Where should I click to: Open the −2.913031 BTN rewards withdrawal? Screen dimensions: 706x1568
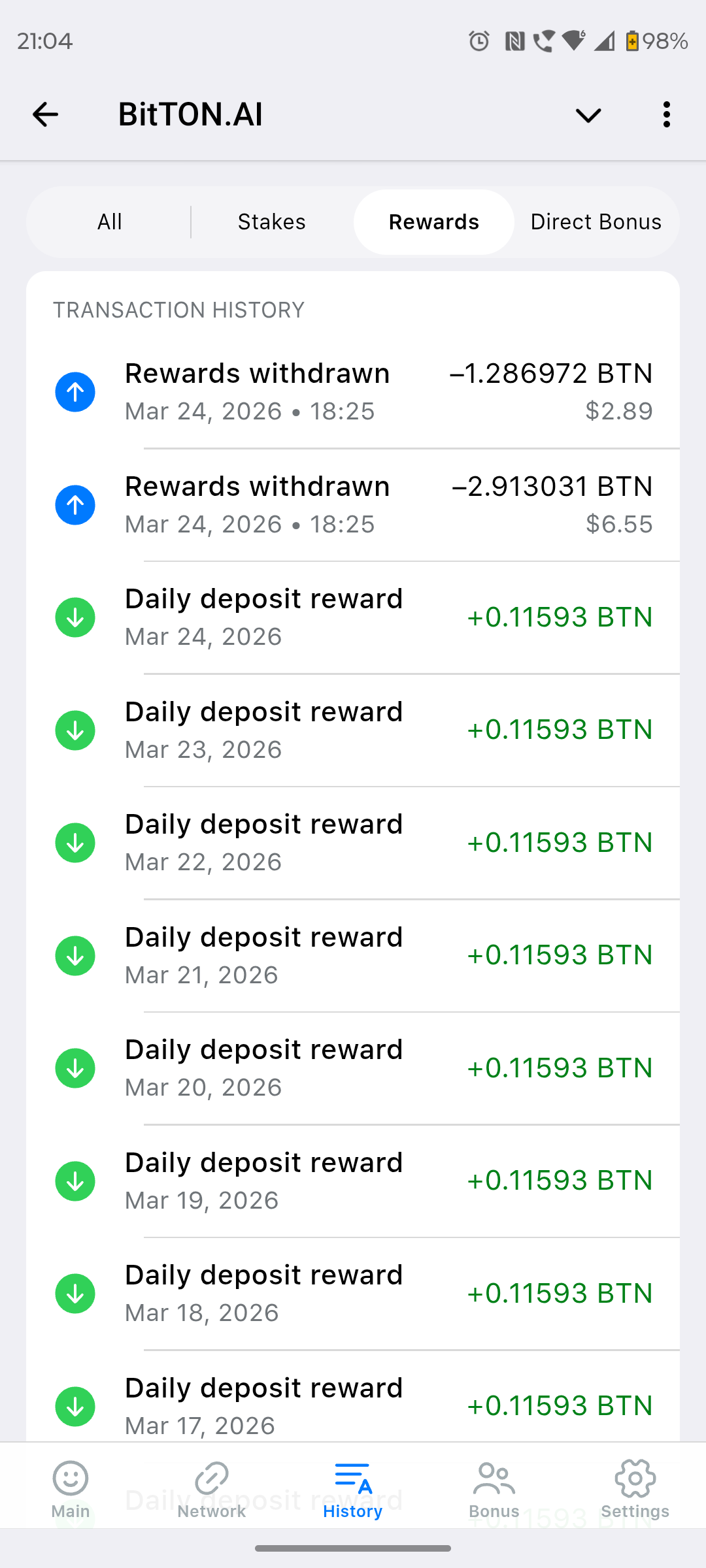pos(353,505)
